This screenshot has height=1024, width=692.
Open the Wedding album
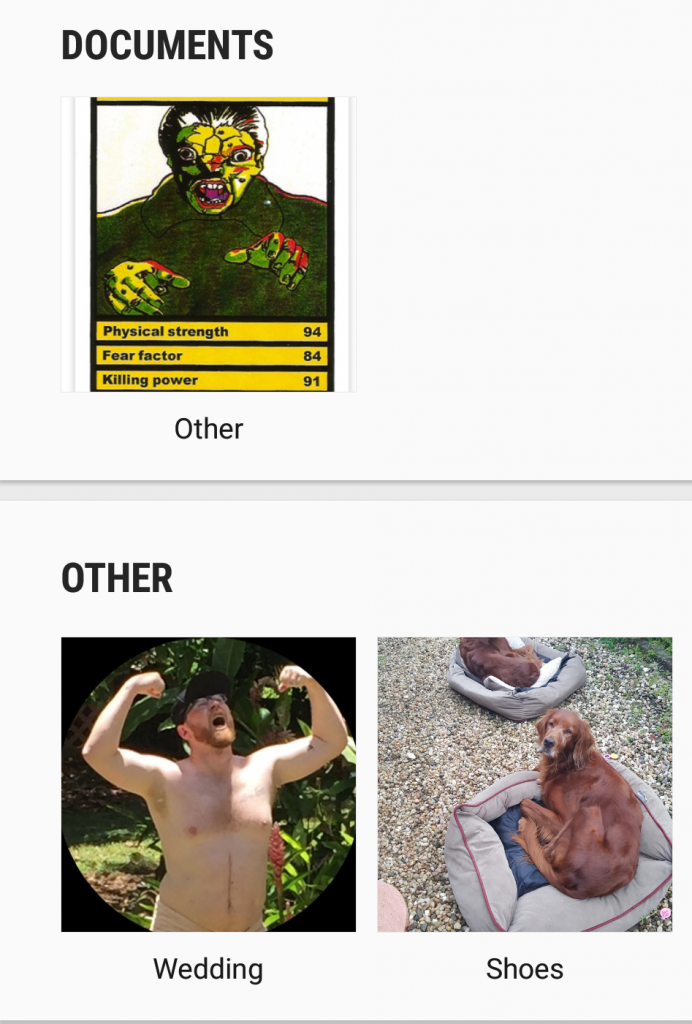208,785
